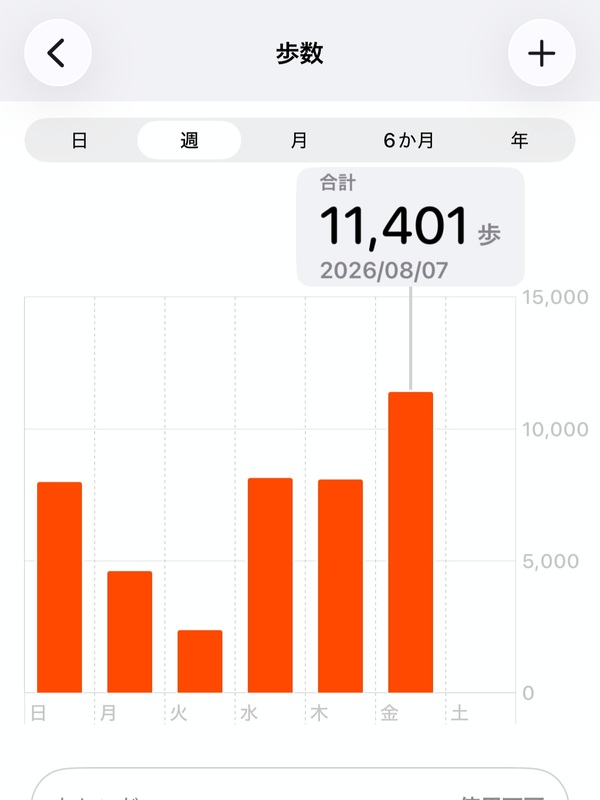Tap the 水 (Wednesday) bar in chart
600x800 pixels.
click(270, 585)
